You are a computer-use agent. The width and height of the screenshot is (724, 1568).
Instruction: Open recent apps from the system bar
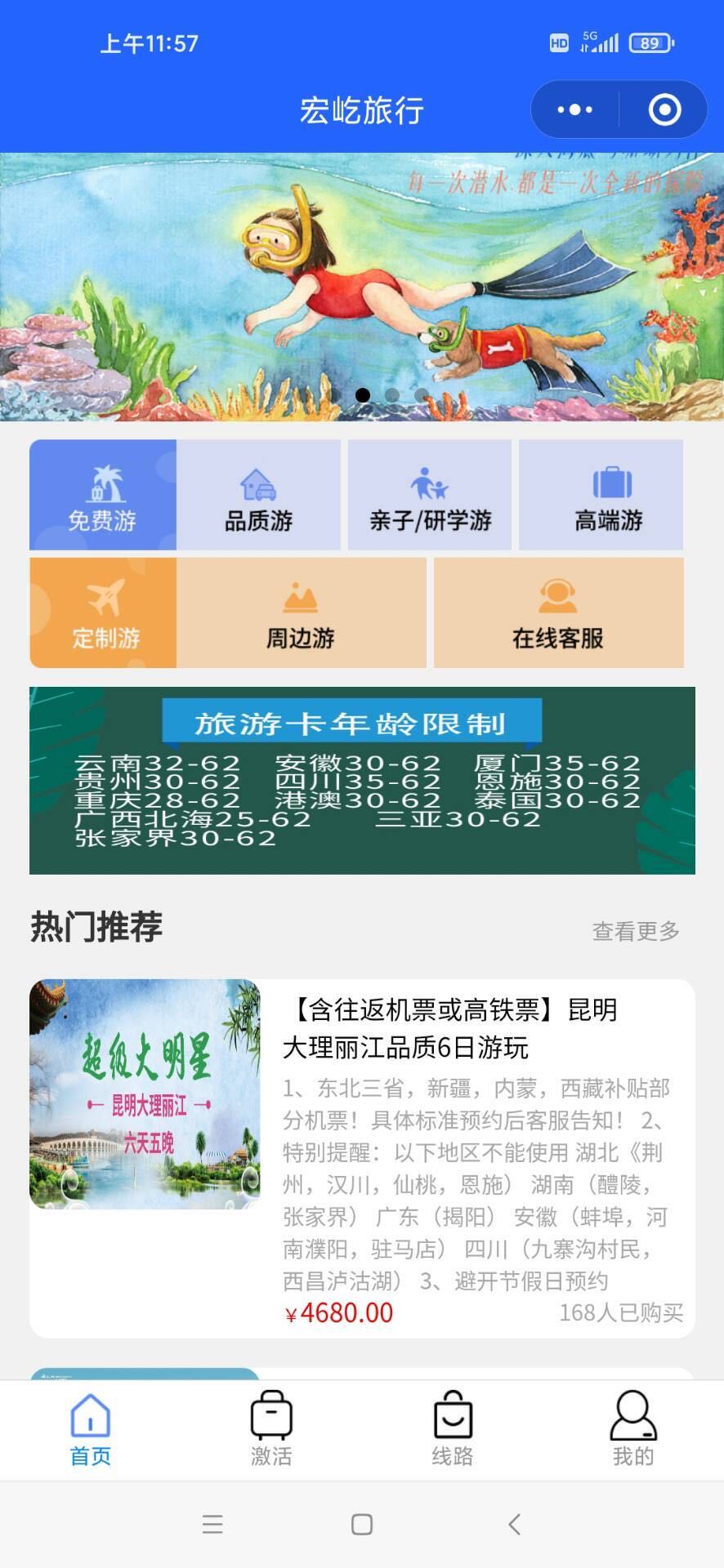(212, 1524)
